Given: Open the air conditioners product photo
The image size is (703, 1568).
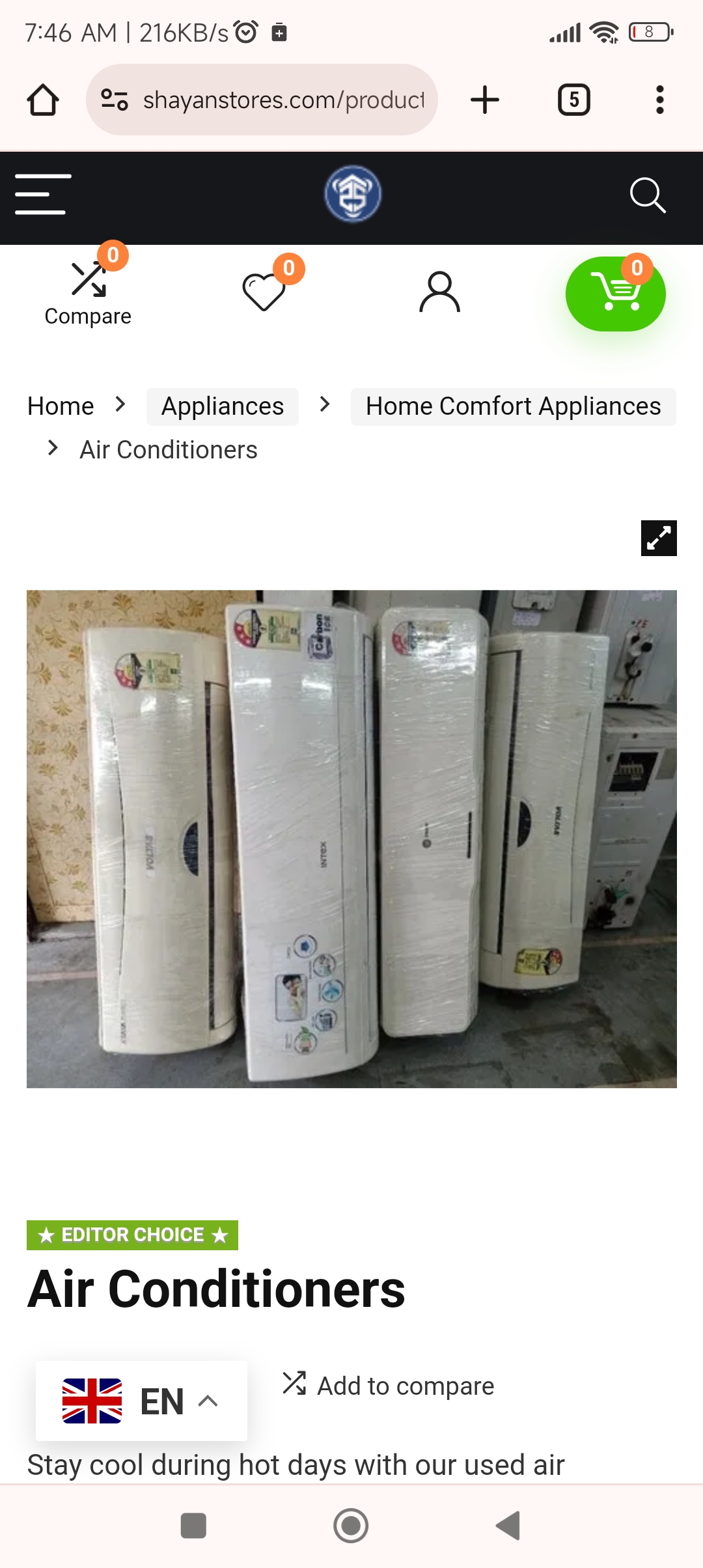Looking at the screenshot, I should point(351,839).
